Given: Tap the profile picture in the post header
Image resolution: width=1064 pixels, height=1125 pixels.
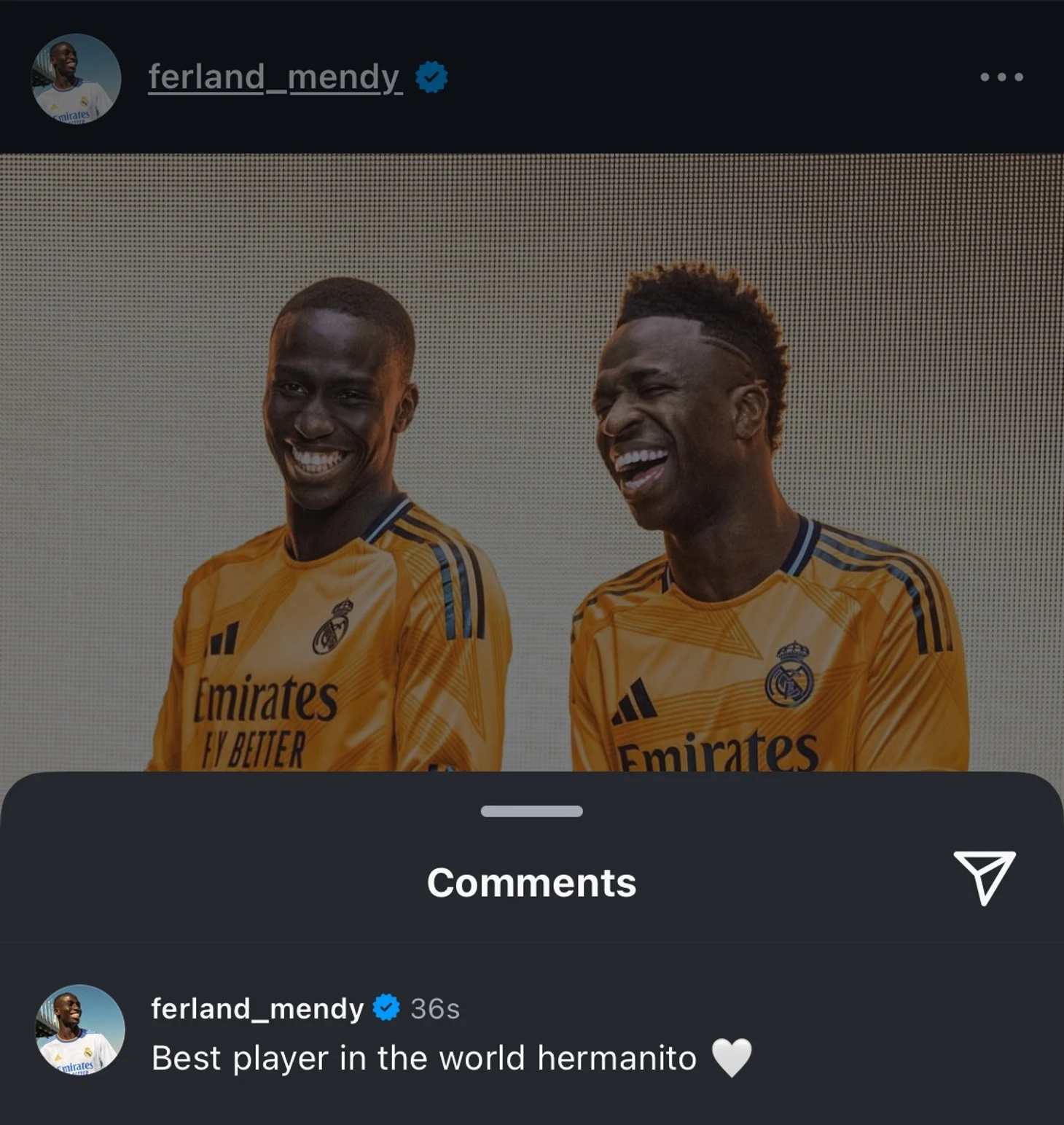Looking at the screenshot, I should pos(76,78).
